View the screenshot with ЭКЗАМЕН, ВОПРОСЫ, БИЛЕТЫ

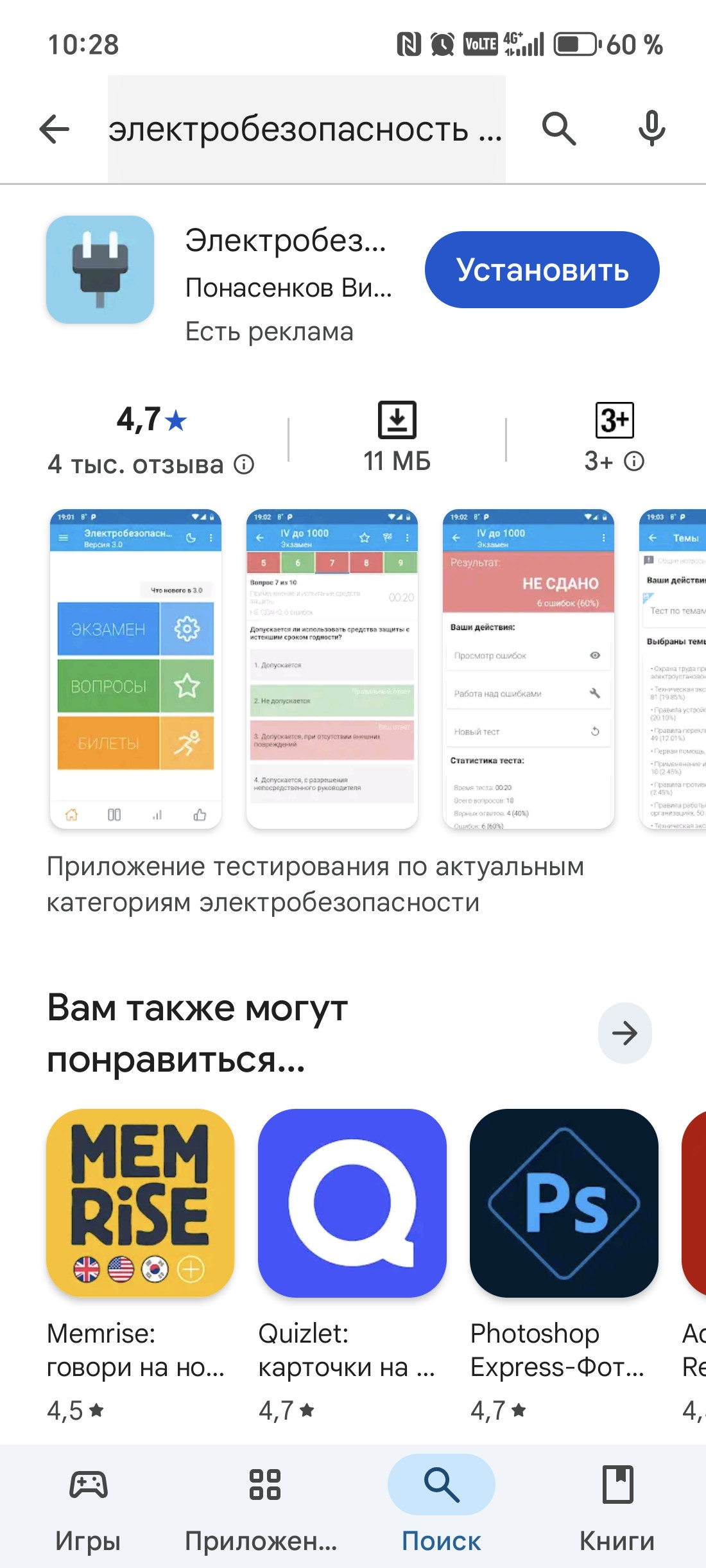pos(136,669)
